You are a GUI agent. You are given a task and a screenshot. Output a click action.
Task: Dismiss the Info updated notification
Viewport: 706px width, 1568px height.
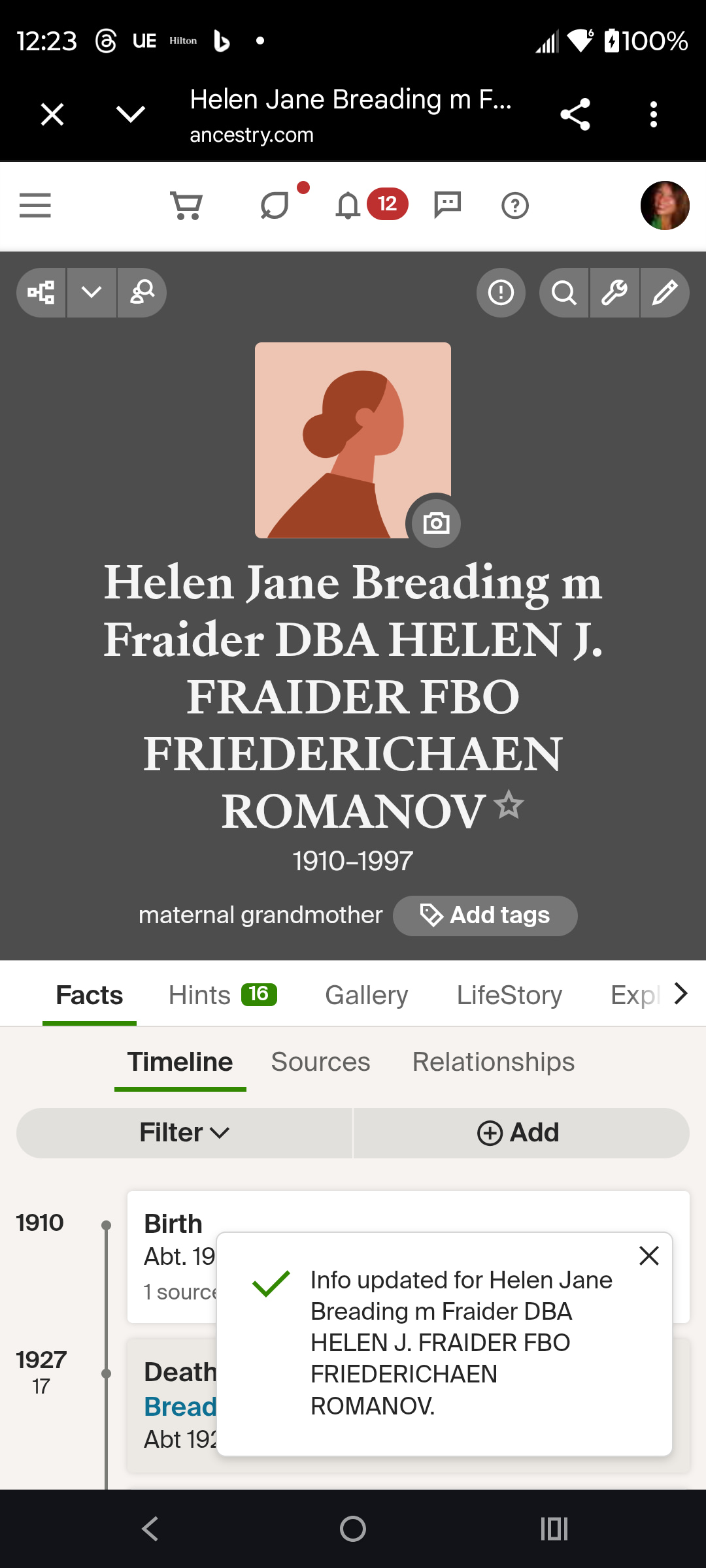[x=648, y=1255]
